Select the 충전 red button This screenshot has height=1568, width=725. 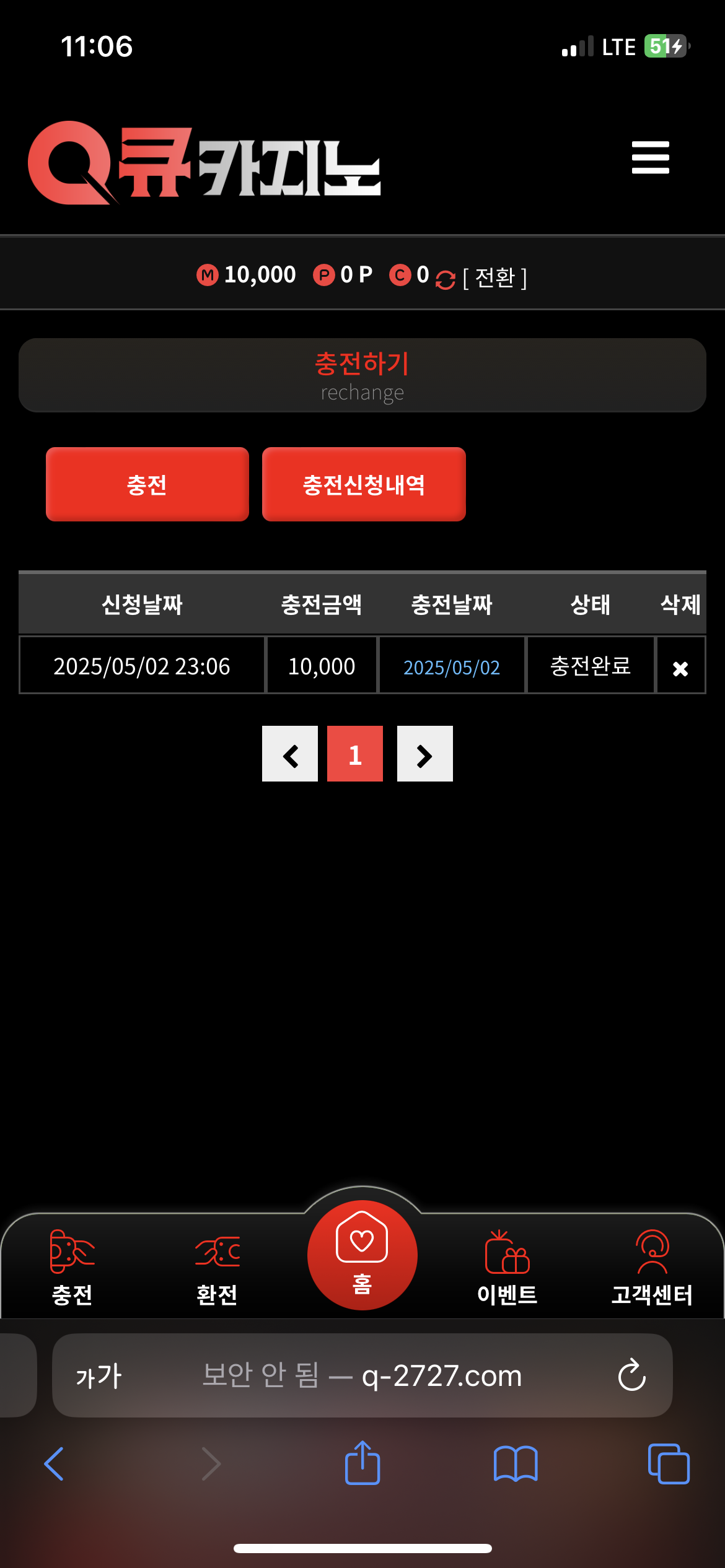pyautogui.click(x=147, y=484)
